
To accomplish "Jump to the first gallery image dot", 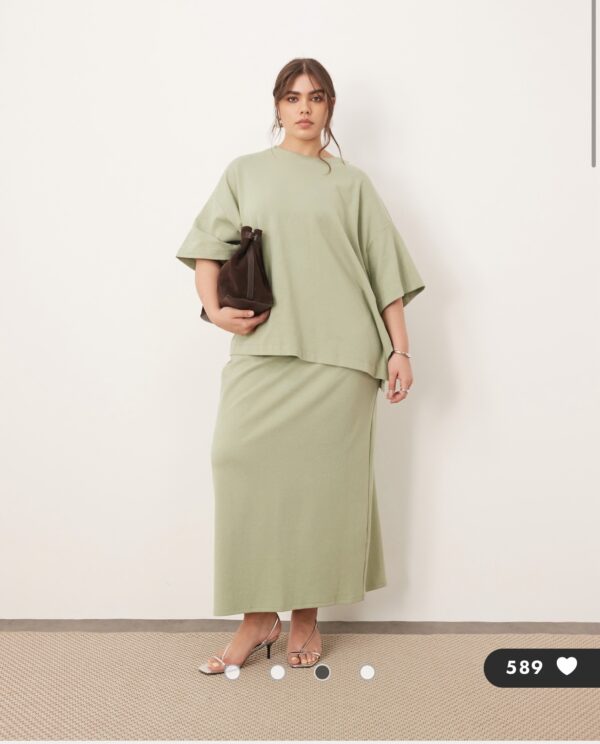I will pyautogui.click(x=232, y=672).
